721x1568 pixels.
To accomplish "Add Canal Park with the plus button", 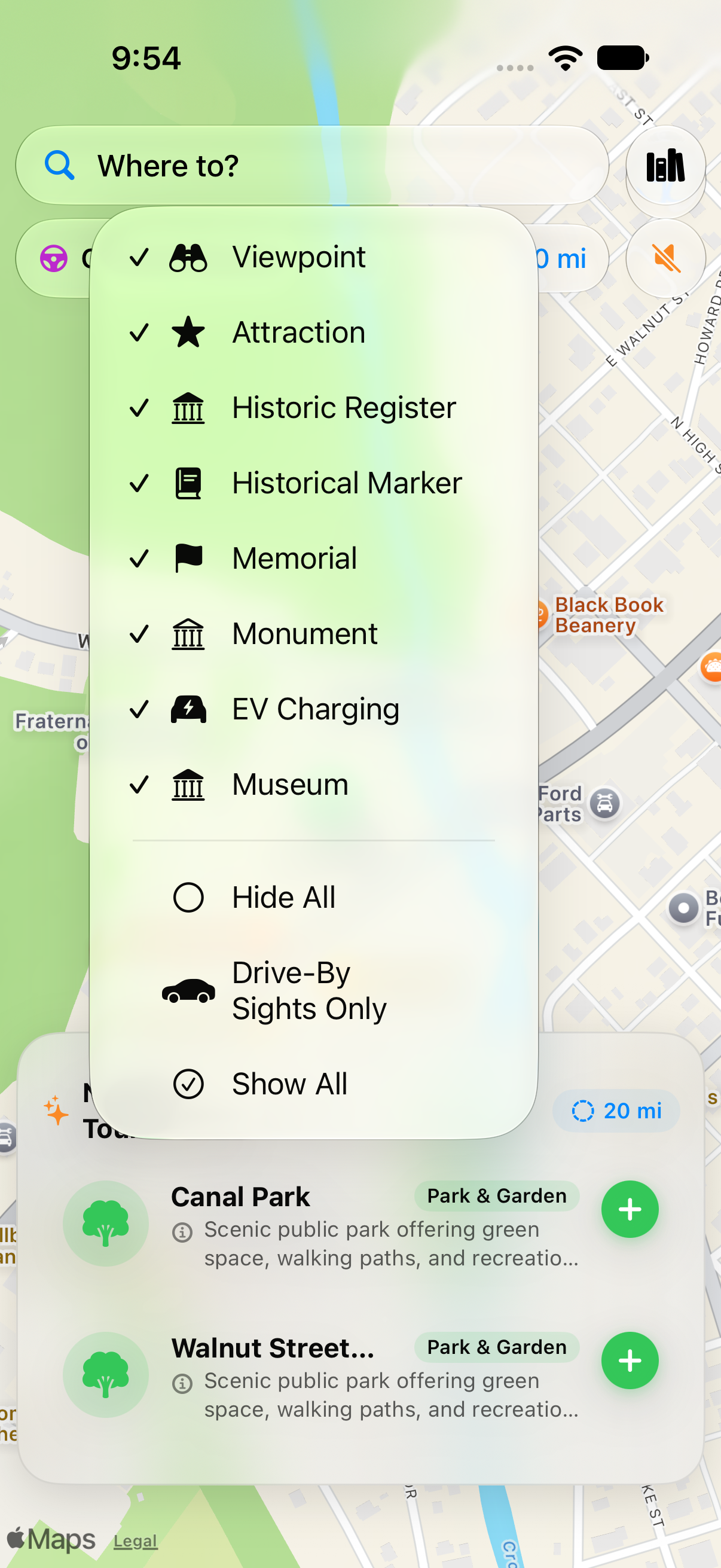I will 630,1209.
